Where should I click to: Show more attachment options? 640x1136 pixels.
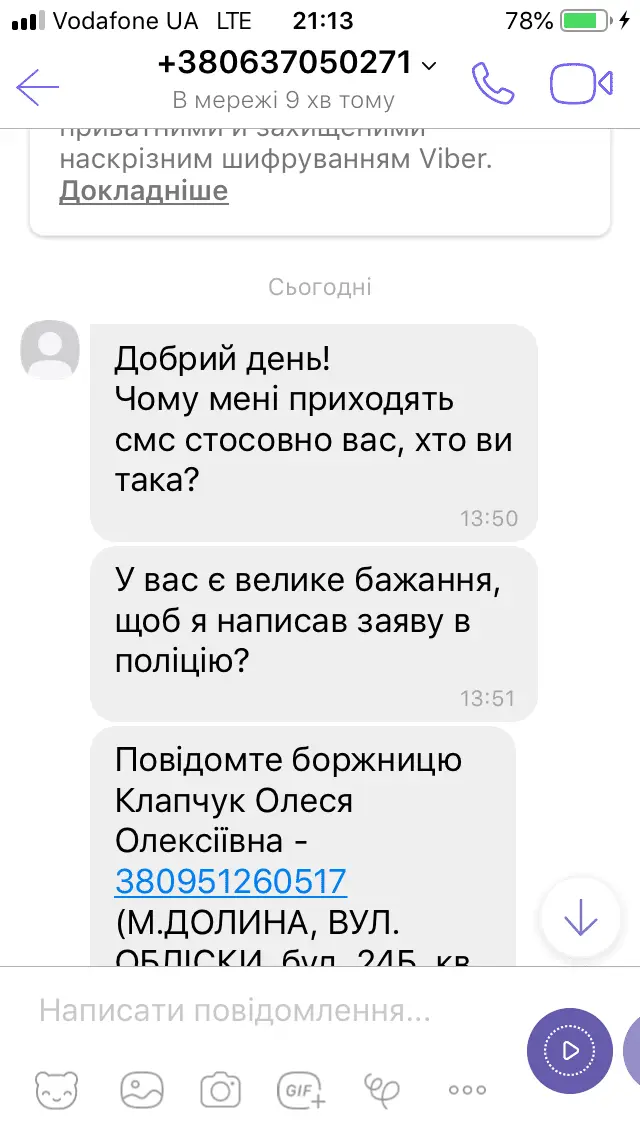click(467, 1089)
